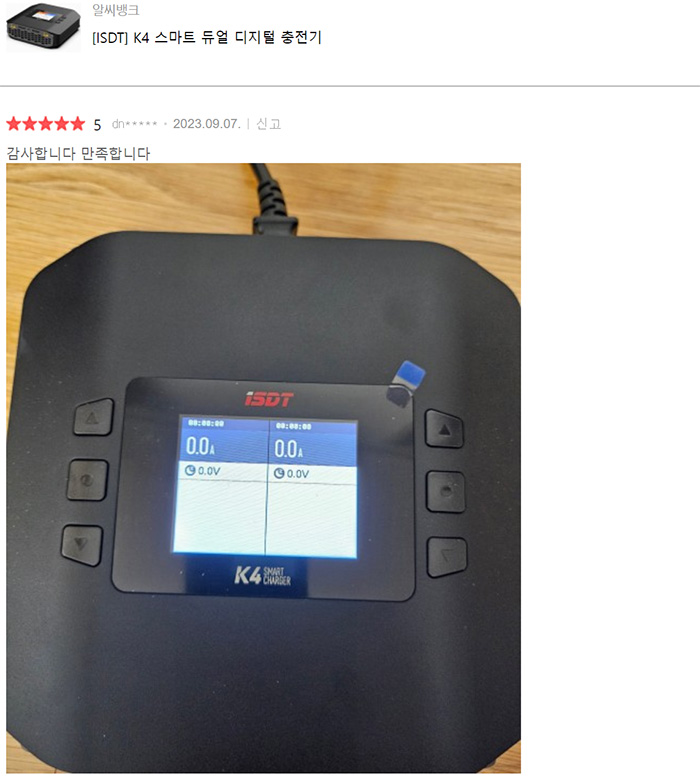Viewport: 700px width, 776px height.
Task: Open the [ISDT] K4 스마트 듀얼 디지털 충전기 product link
Action: point(207,38)
